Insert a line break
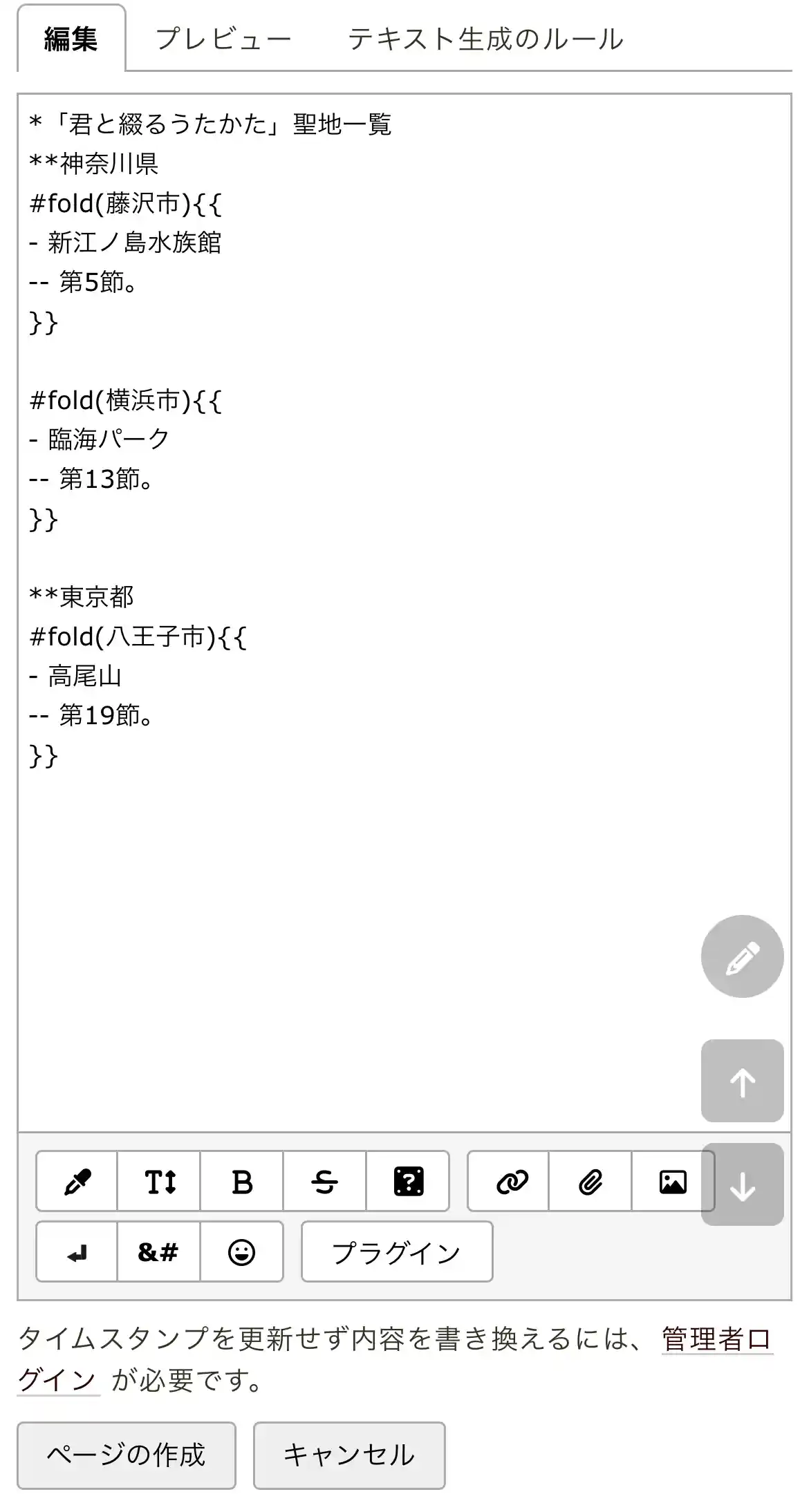The image size is (809, 1512). (77, 1252)
